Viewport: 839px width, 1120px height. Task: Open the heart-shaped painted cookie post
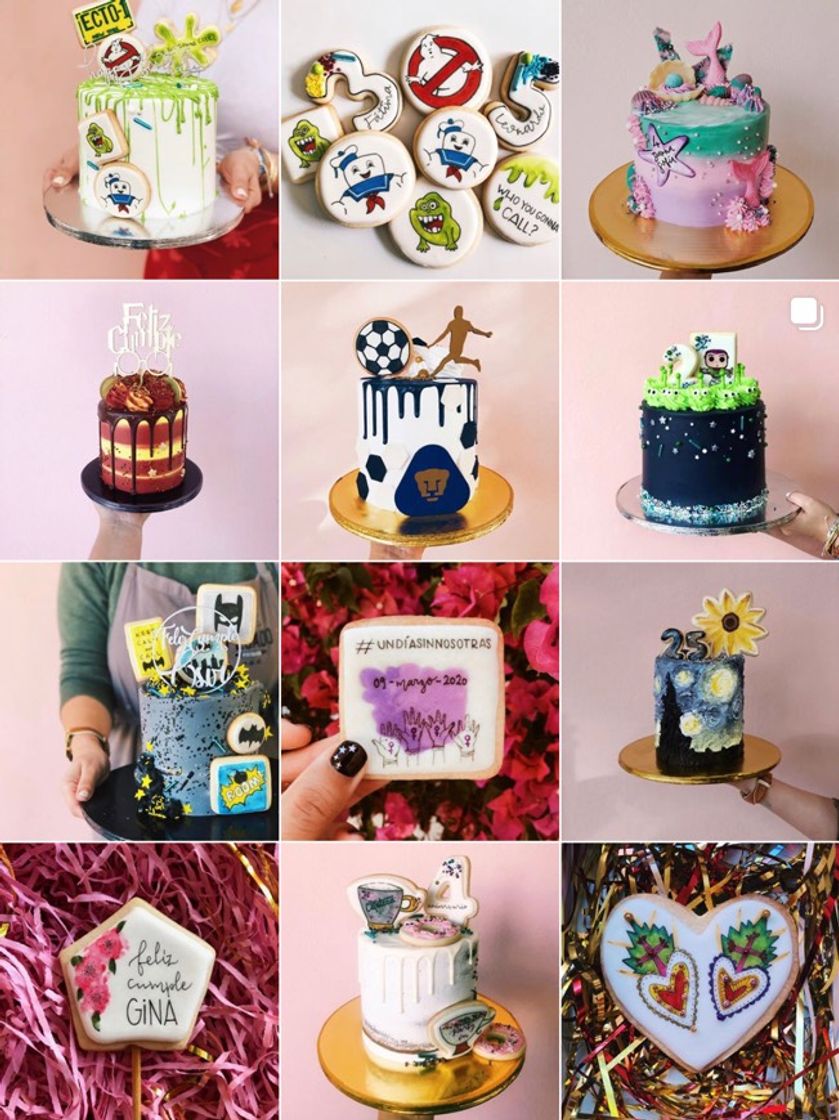click(x=700, y=980)
